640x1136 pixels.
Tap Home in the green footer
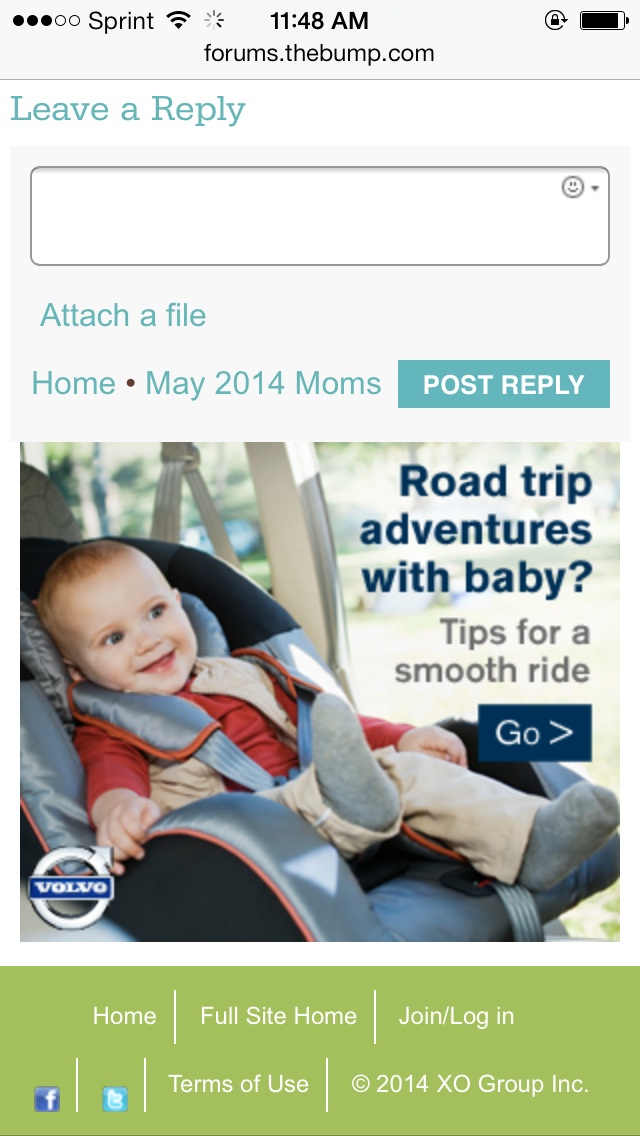click(125, 1016)
